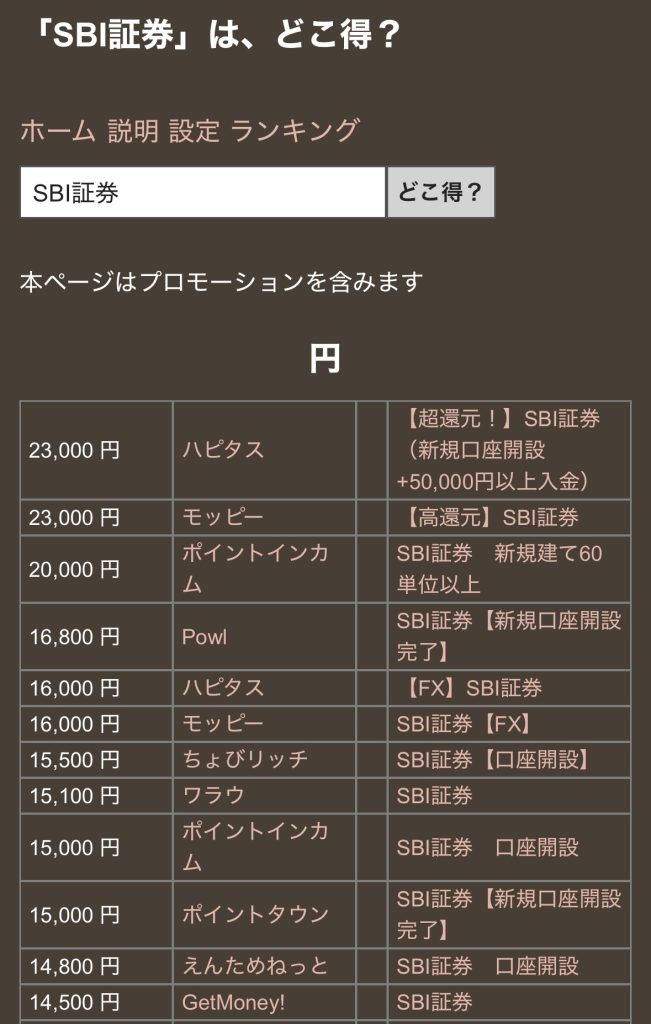The image size is (651, 1024).
Task: Open the SBI証券【FX】 offer from モッピー
Action: [x=464, y=724]
